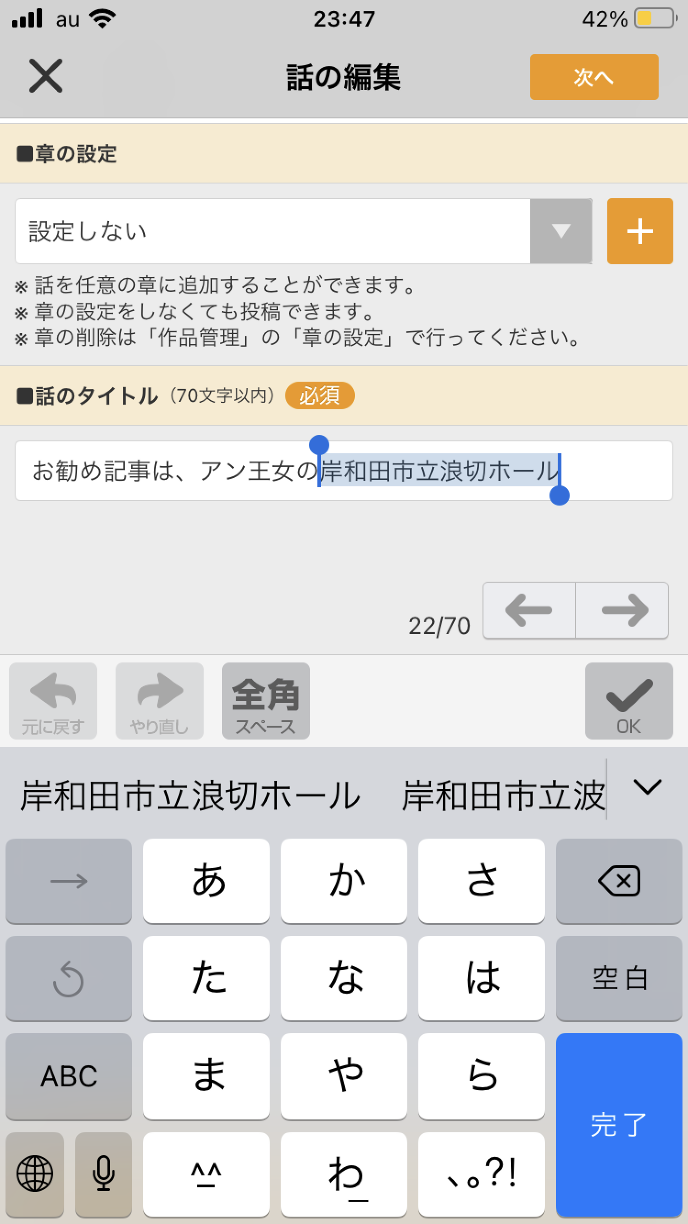Start dictation with the microphone key
This screenshot has width=688, height=1224.
103,1173
